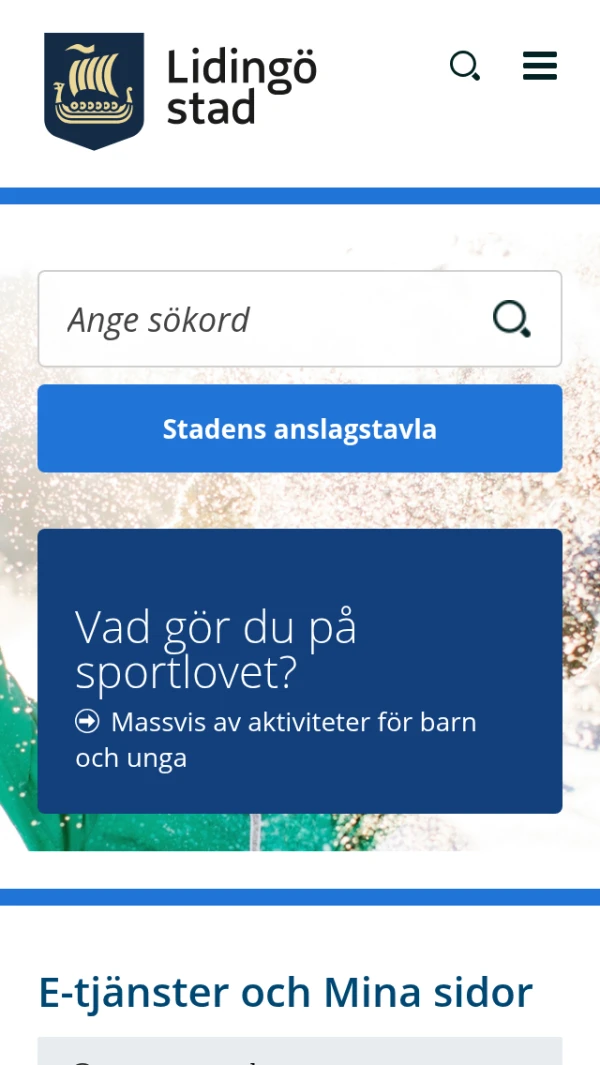Image resolution: width=600 pixels, height=1065 pixels.
Task: Focus the 'Ange sökord' search field
Action: pyautogui.click(x=260, y=320)
